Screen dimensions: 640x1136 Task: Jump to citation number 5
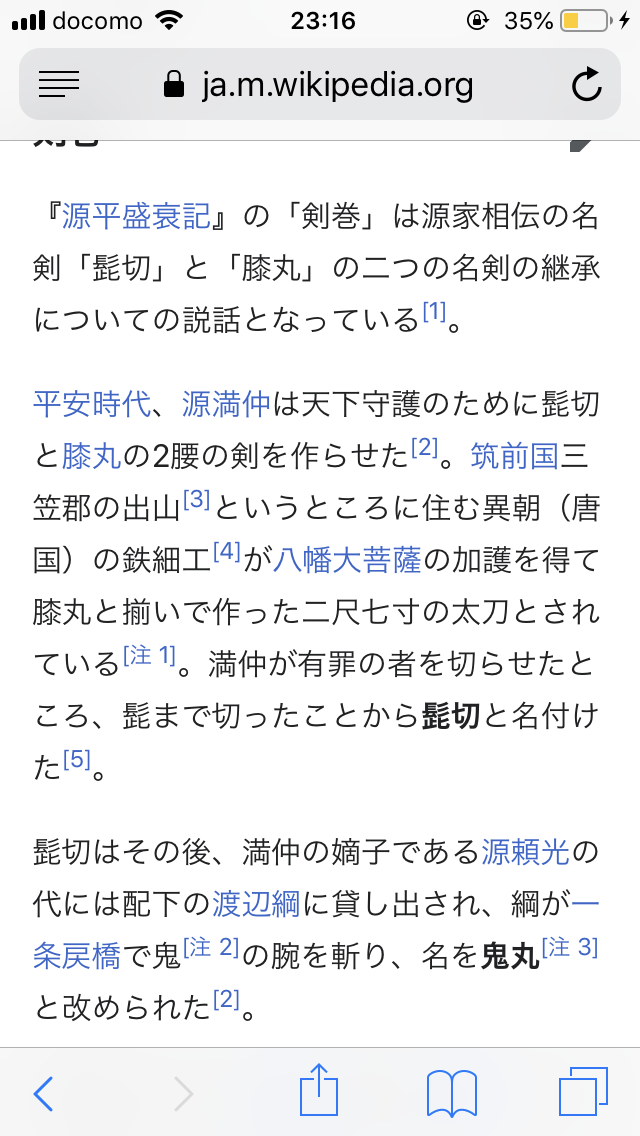(x=77, y=760)
